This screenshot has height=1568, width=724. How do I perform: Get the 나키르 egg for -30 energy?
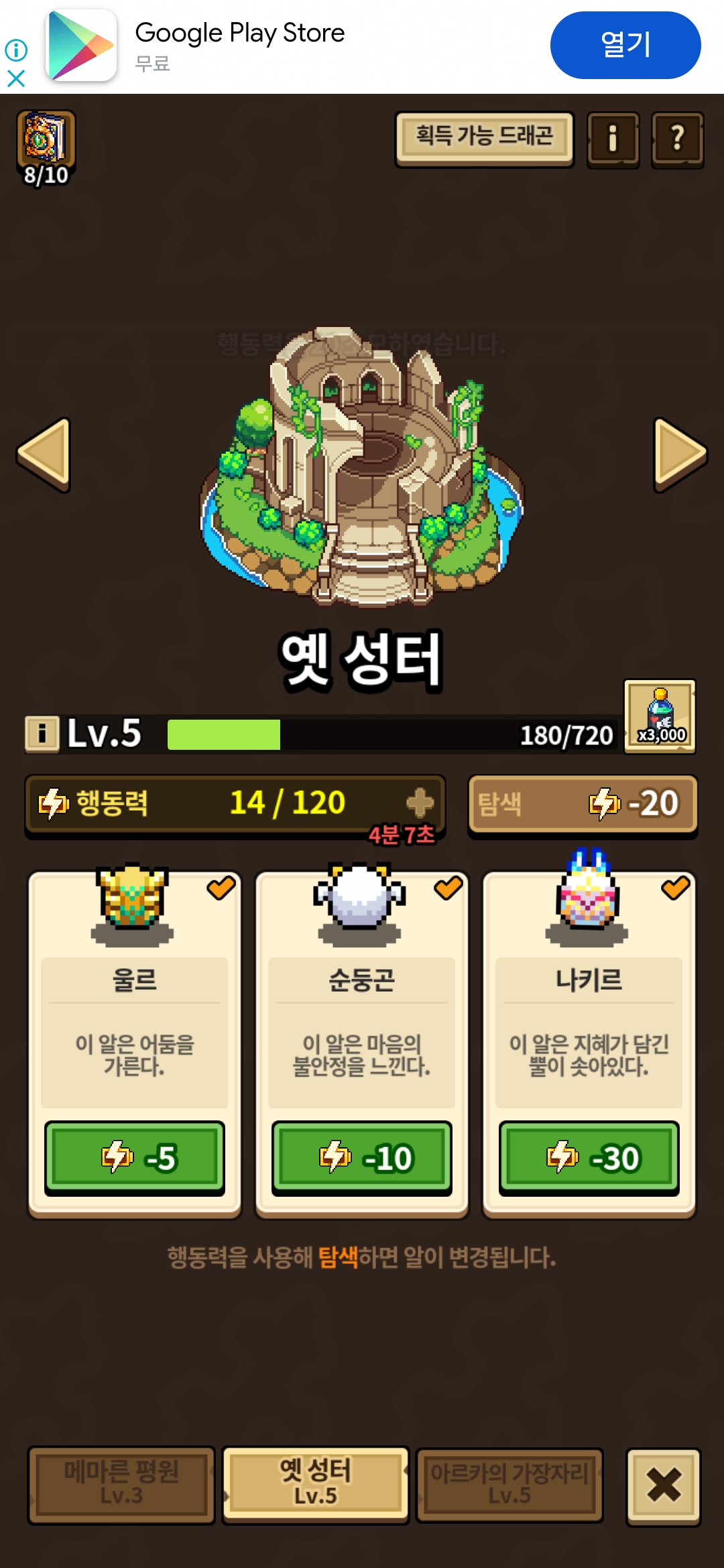(589, 1157)
